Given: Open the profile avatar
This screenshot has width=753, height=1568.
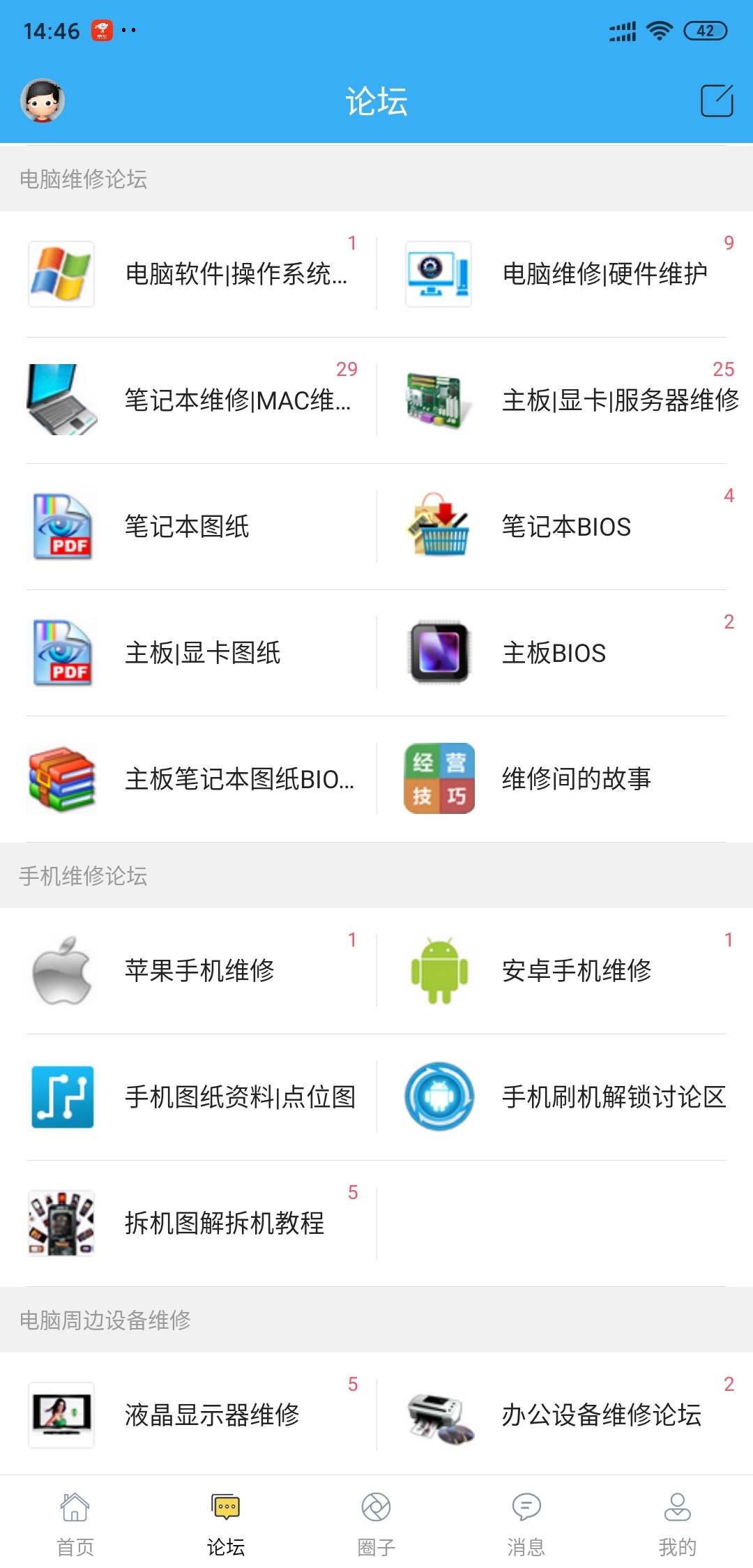Looking at the screenshot, I should [43, 100].
